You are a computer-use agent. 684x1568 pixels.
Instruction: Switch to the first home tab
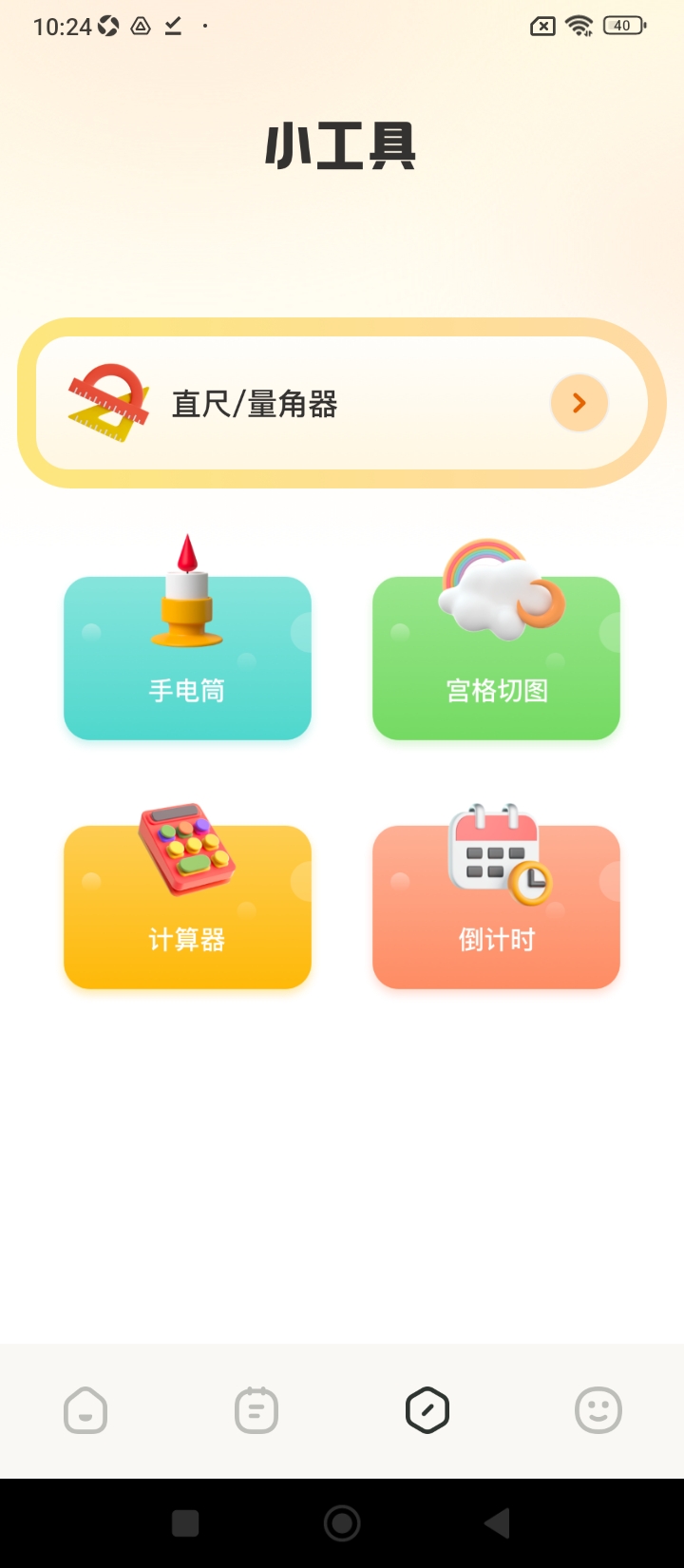click(85, 1410)
